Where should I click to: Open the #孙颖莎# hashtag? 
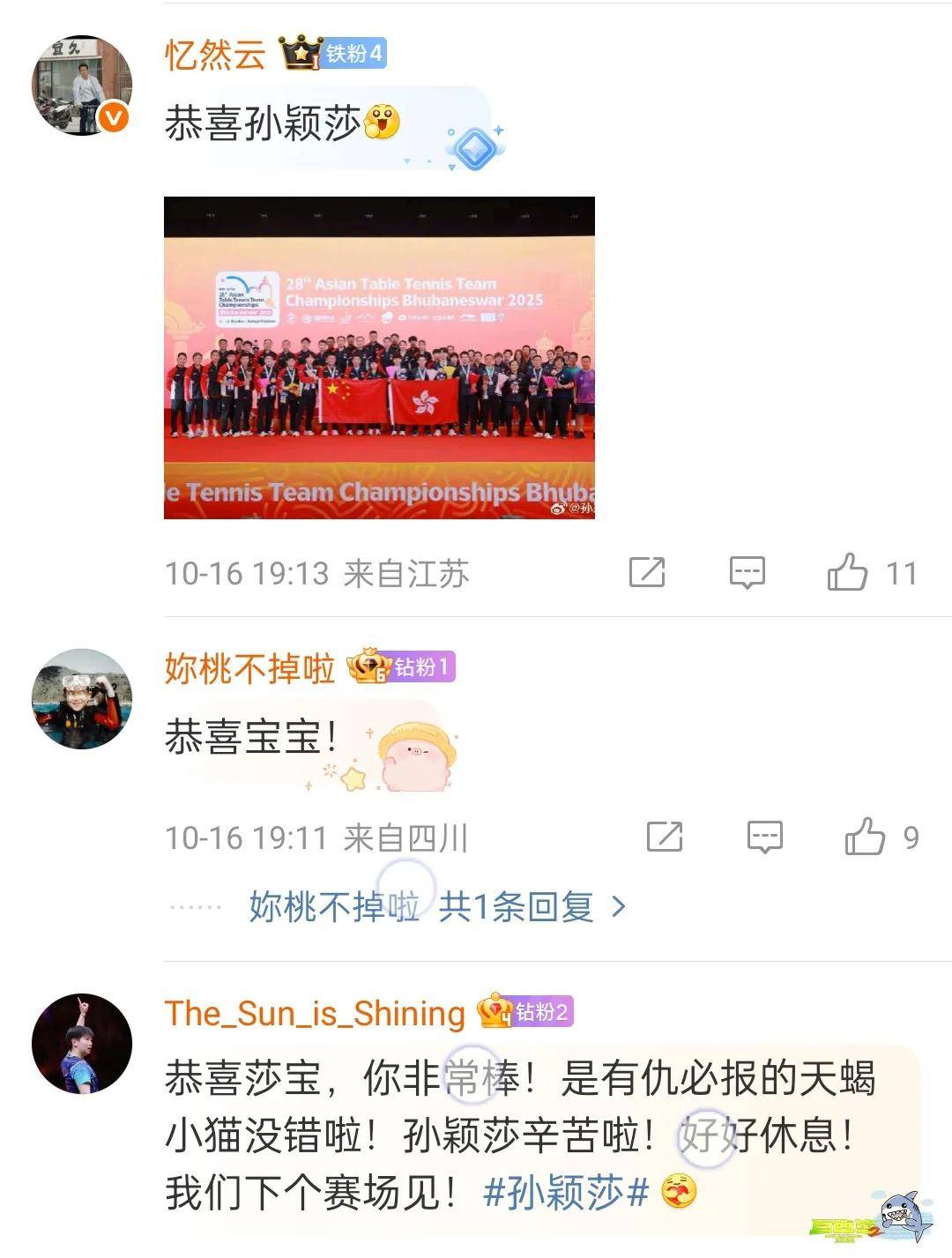coord(567,1193)
